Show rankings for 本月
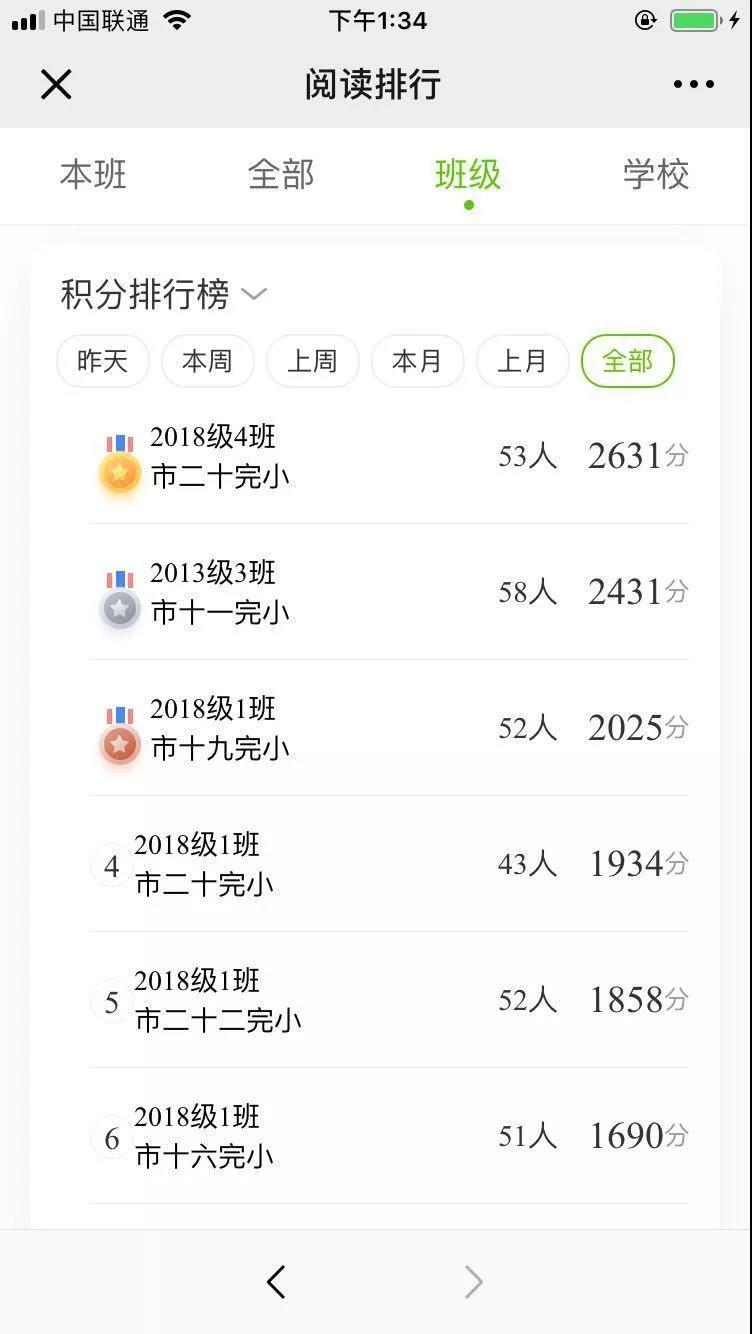The image size is (752, 1334). [418, 361]
